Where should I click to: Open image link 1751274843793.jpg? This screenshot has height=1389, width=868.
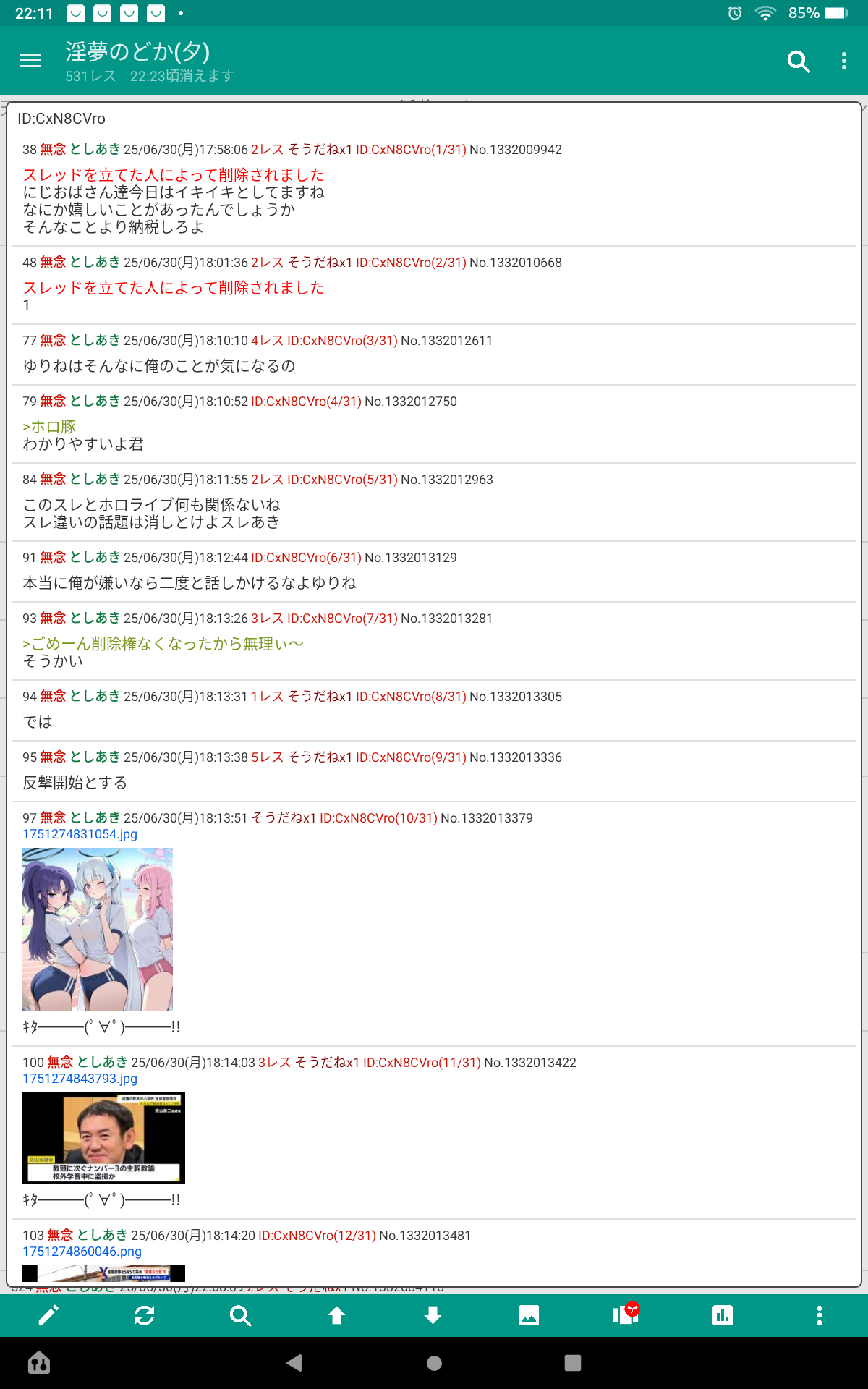[x=80, y=1079]
